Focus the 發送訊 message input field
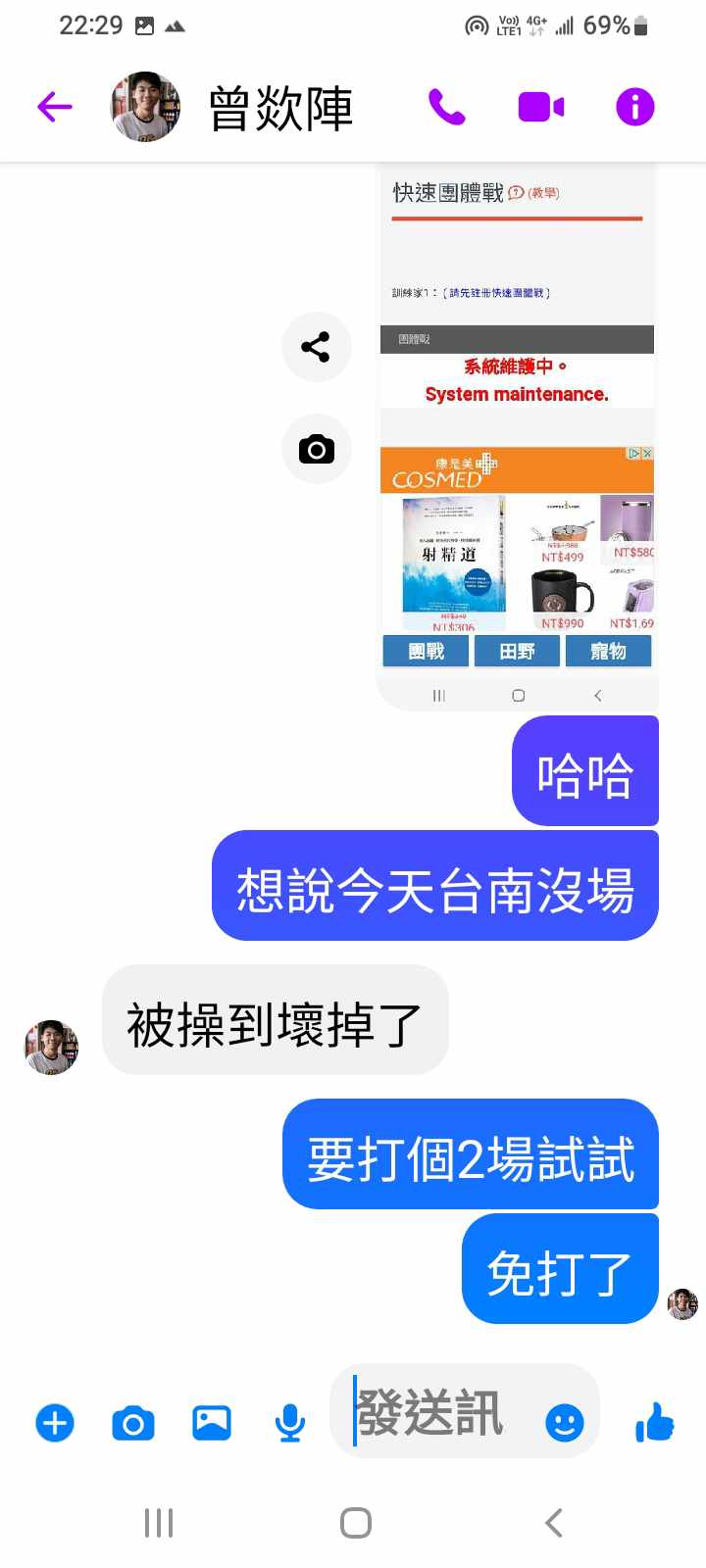706x1568 pixels. click(441, 1413)
